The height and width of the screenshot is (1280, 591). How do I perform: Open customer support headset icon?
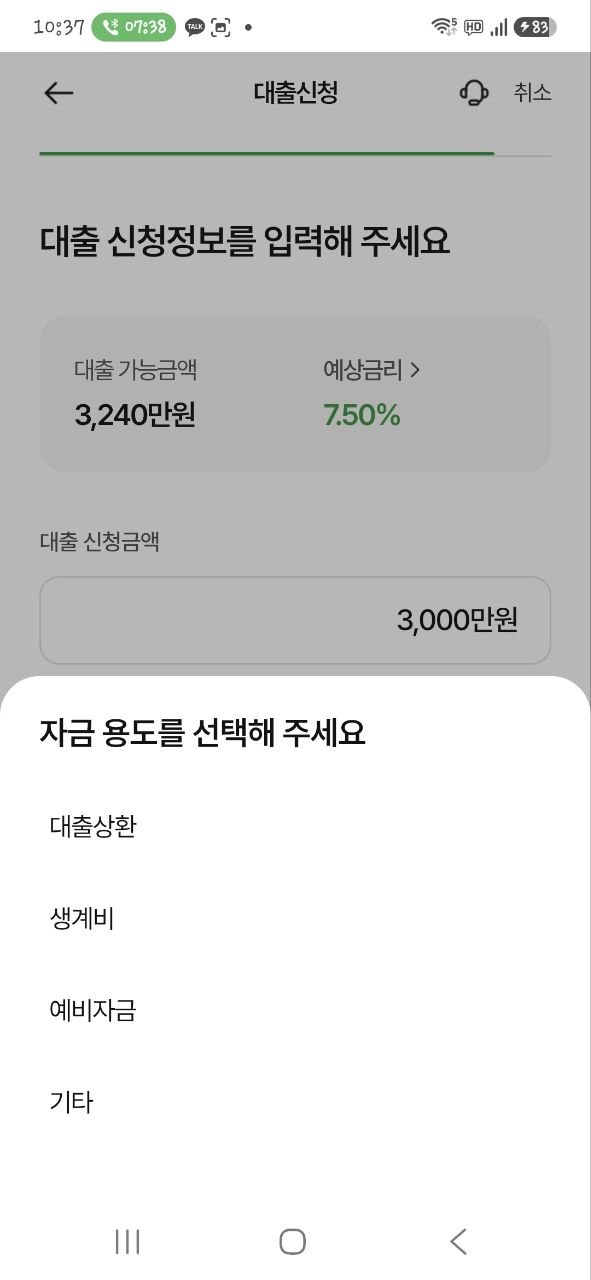coord(474,93)
